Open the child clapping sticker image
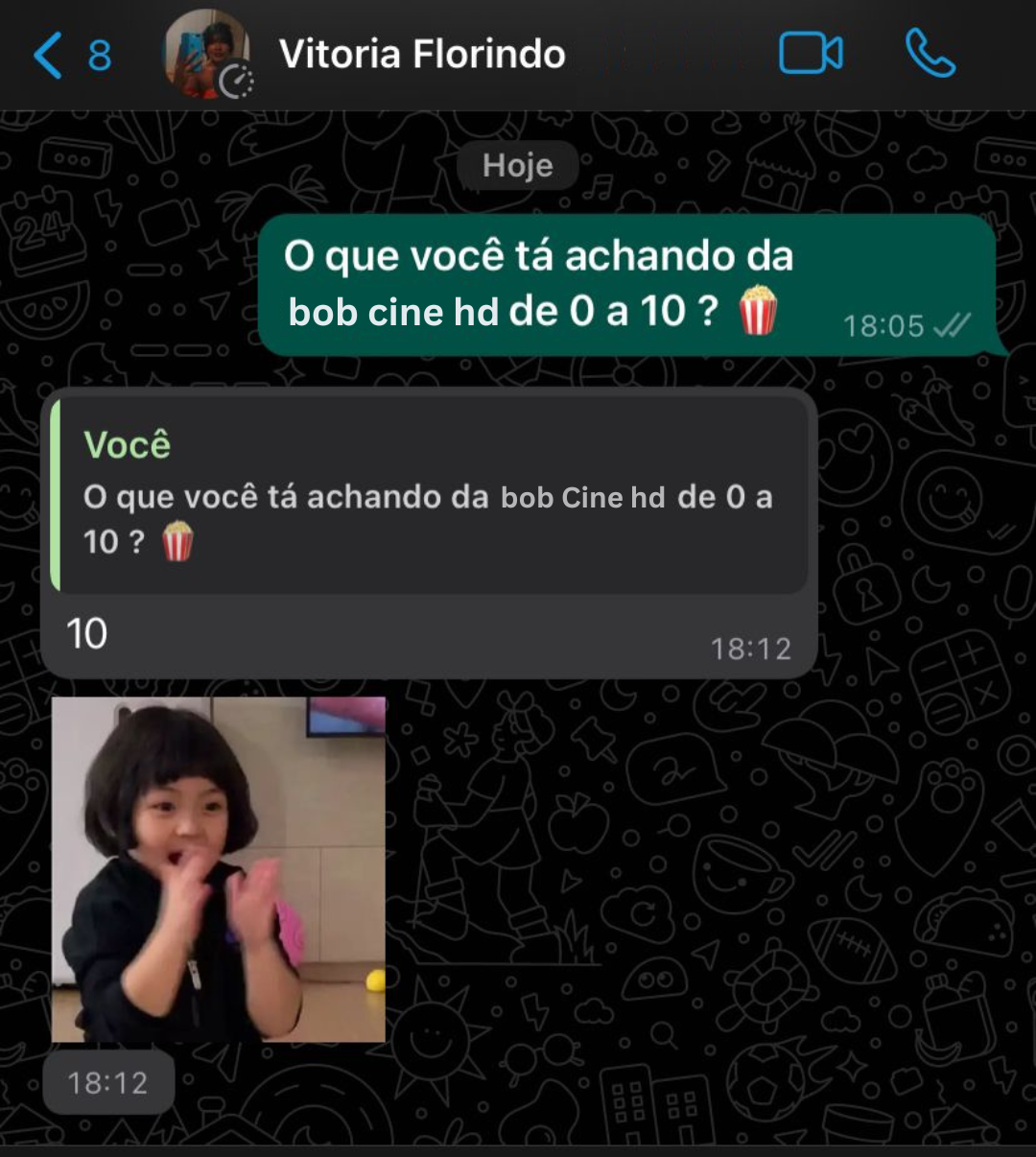Image resolution: width=1036 pixels, height=1157 pixels. (219, 869)
